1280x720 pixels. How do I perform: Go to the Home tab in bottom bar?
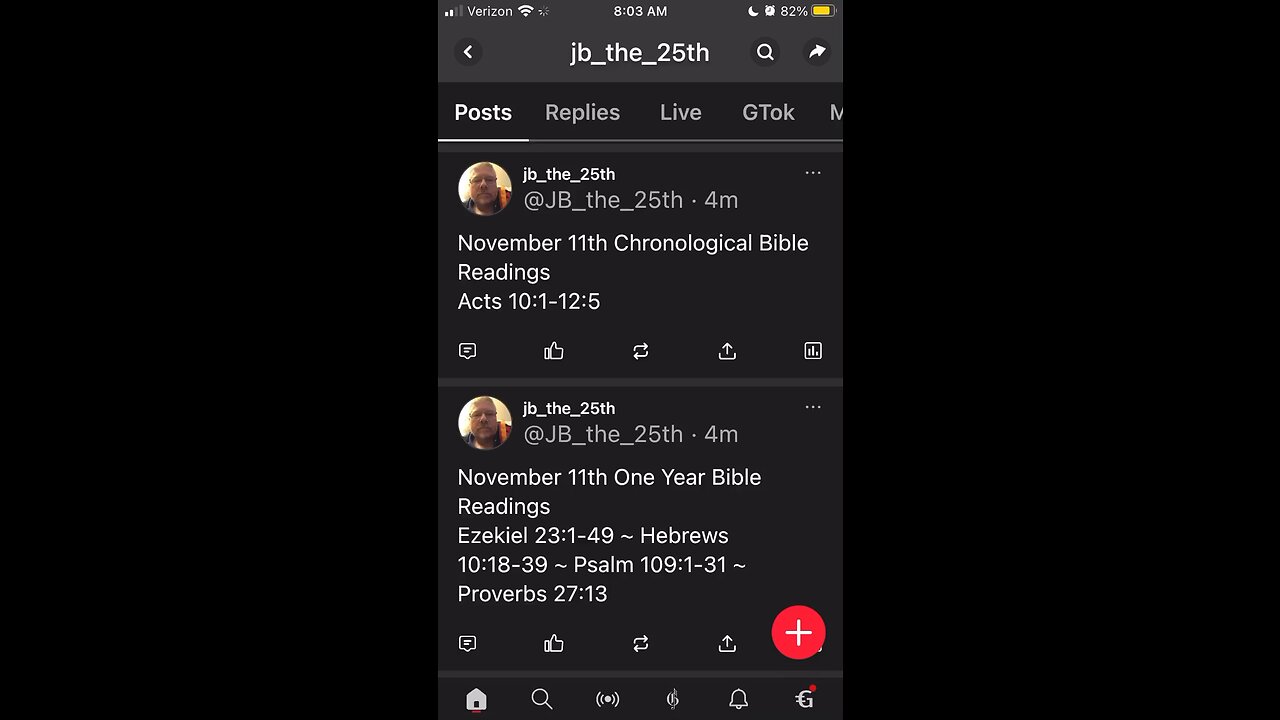click(476, 700)
